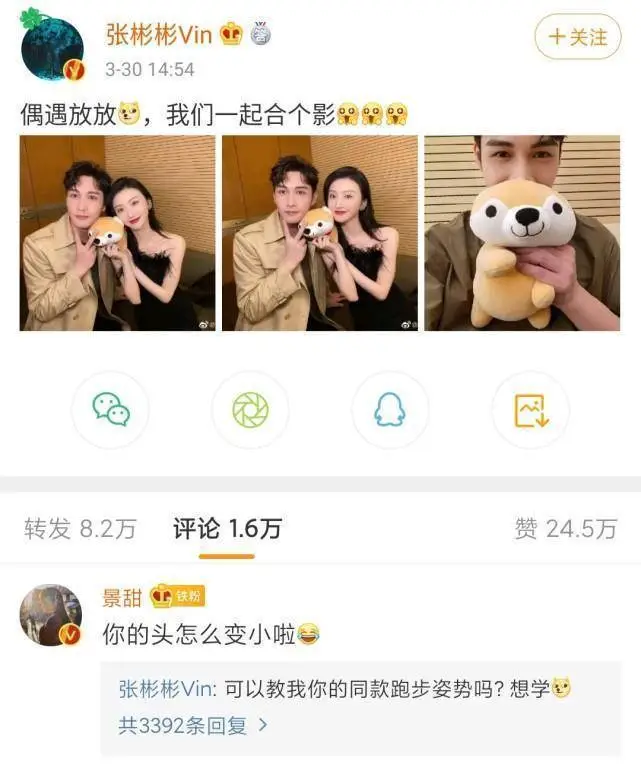View the second photo in the post
This screenshot has width=641, height=765.
[320, 233]
